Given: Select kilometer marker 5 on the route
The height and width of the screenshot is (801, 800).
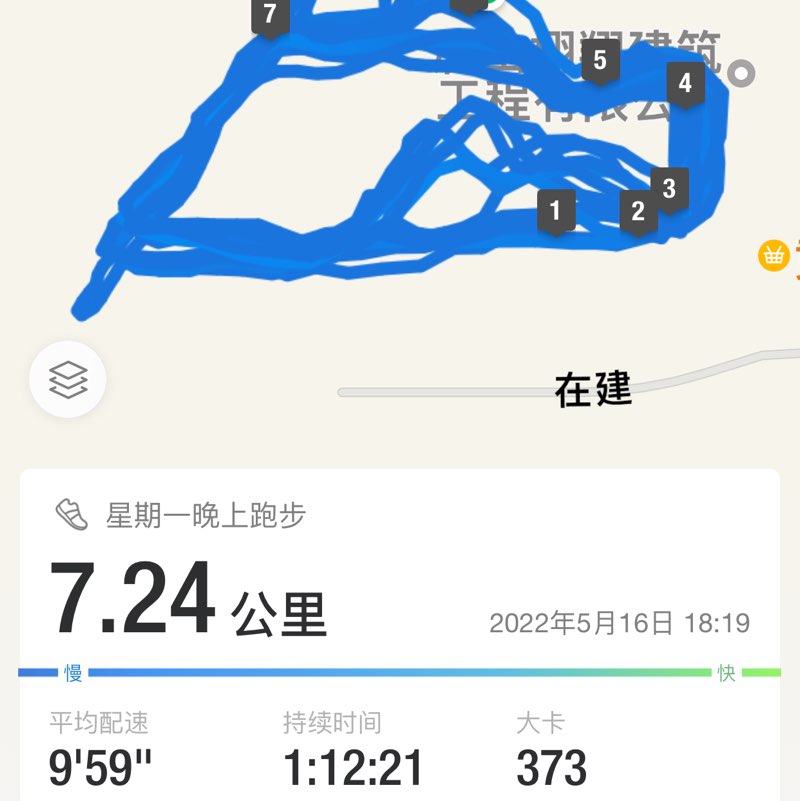Looking at the screenshot, I should pos(600,62).
